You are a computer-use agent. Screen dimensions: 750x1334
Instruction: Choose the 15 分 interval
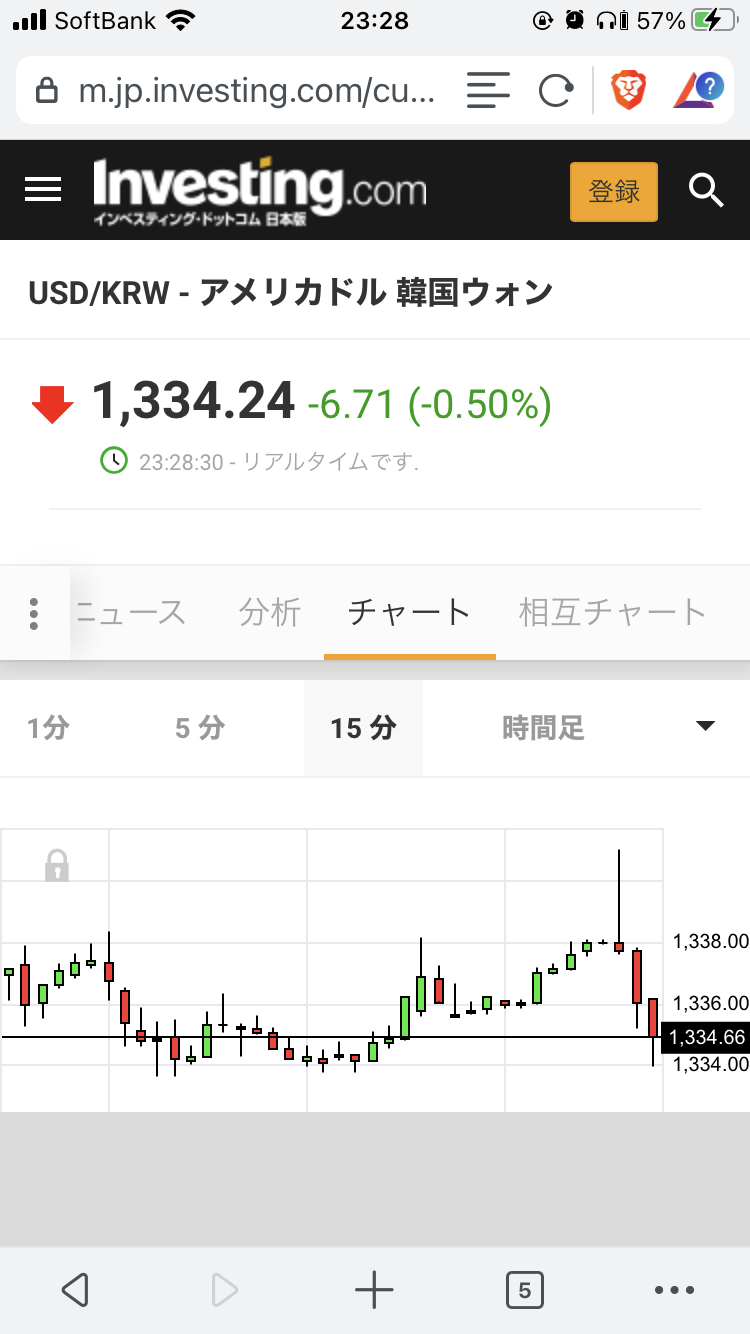pos(363,728)
